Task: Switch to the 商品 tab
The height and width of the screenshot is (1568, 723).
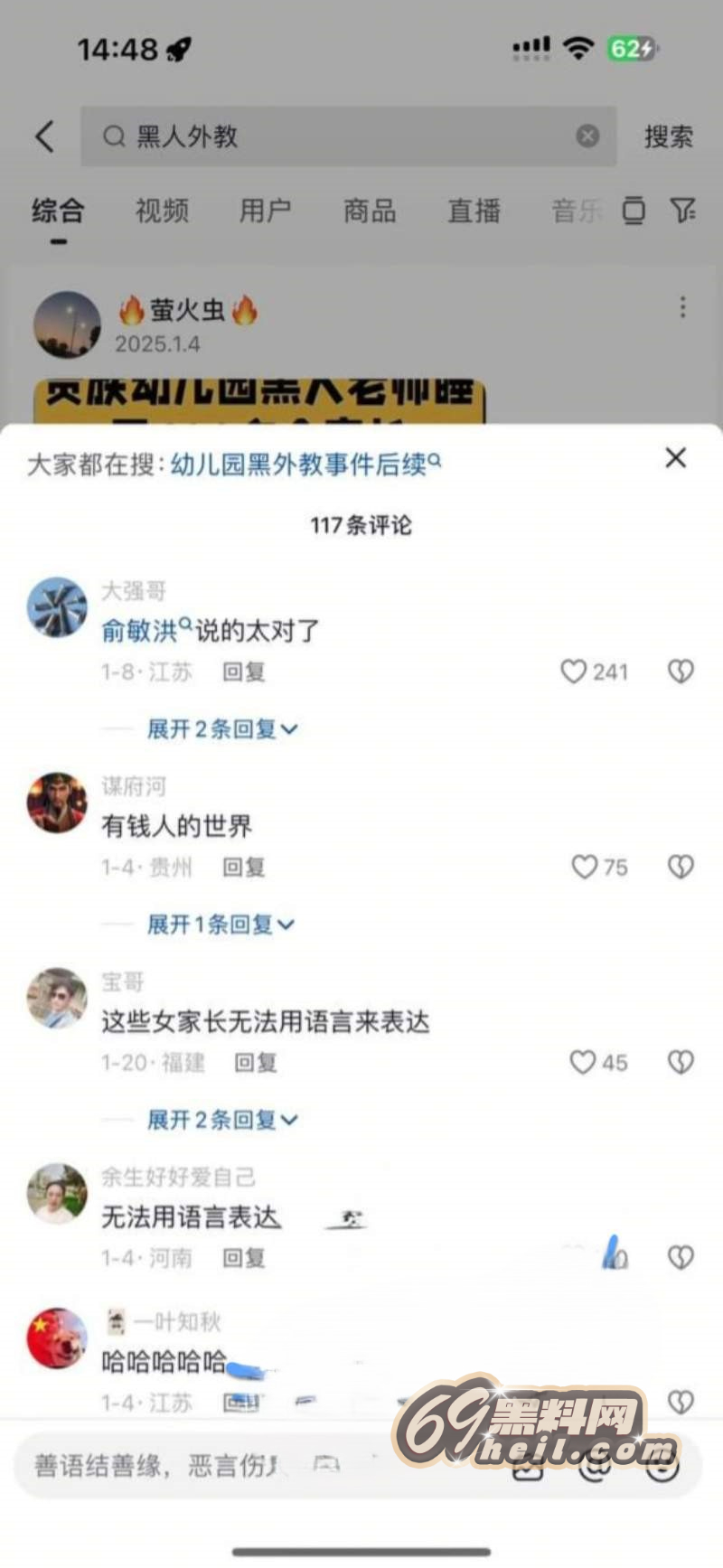Action: (x=370, y=211)
